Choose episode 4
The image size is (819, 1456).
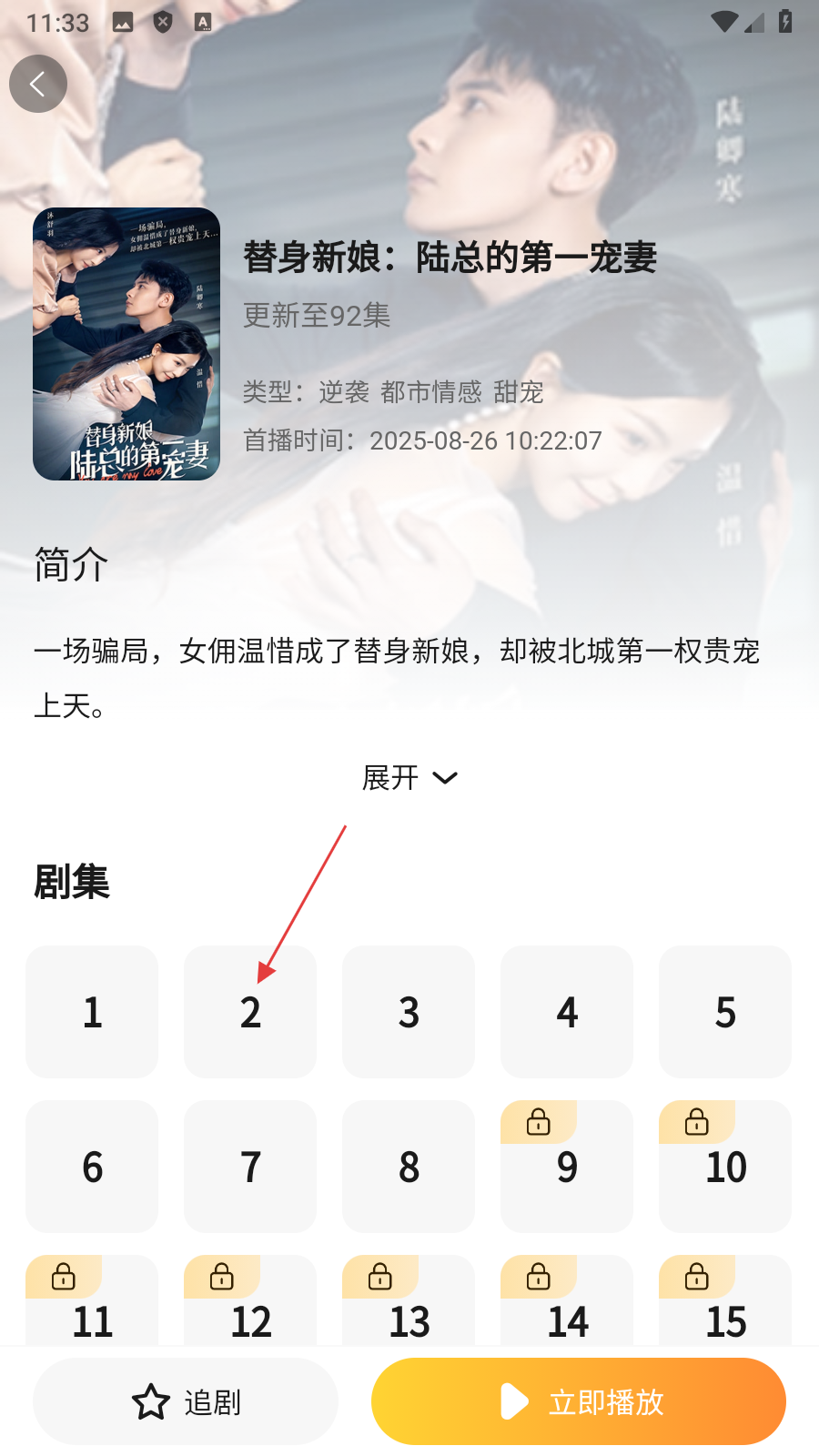click(x=567, y=1012)
